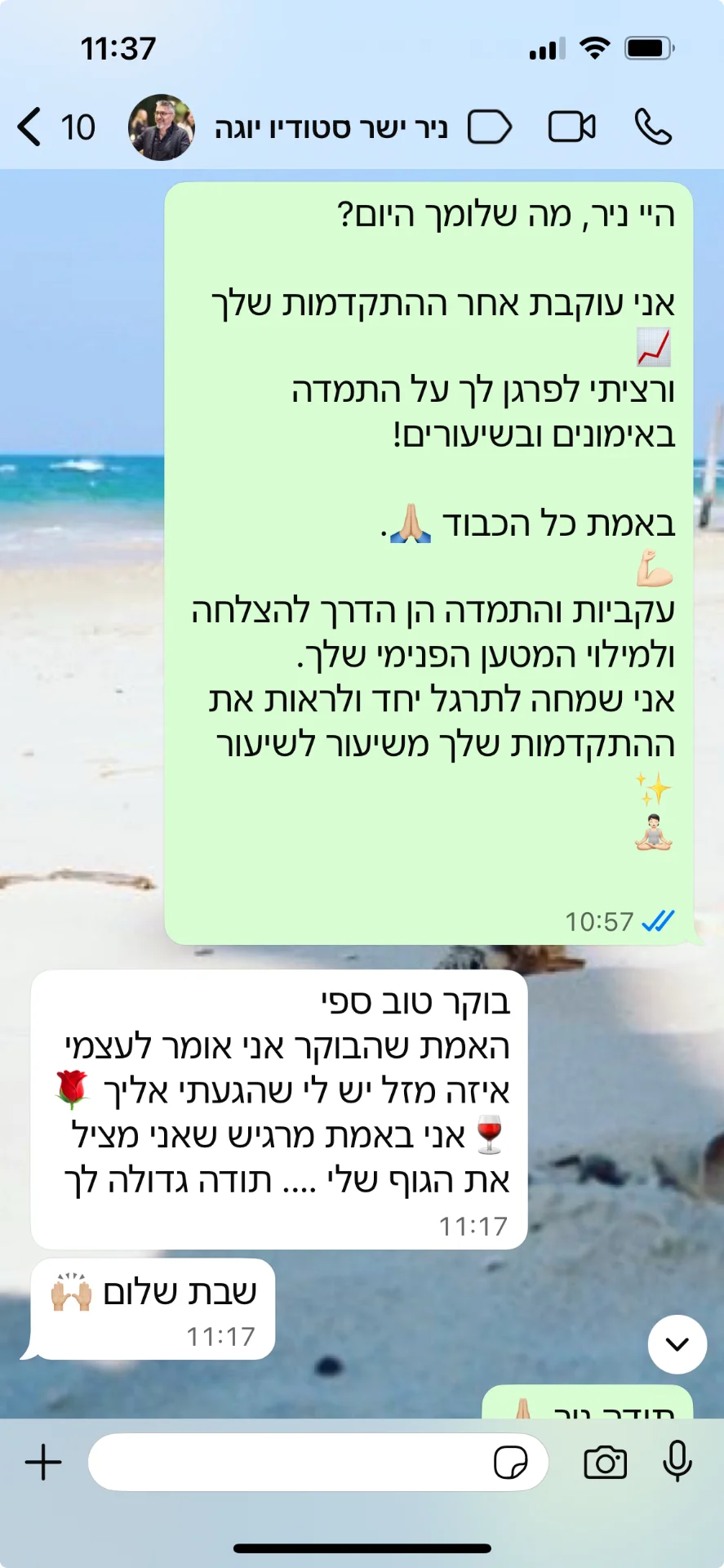
Task: Open contact info for ניר ישר סטודיו יוגה
Action: pyautogui.click(x=331, y=128)
